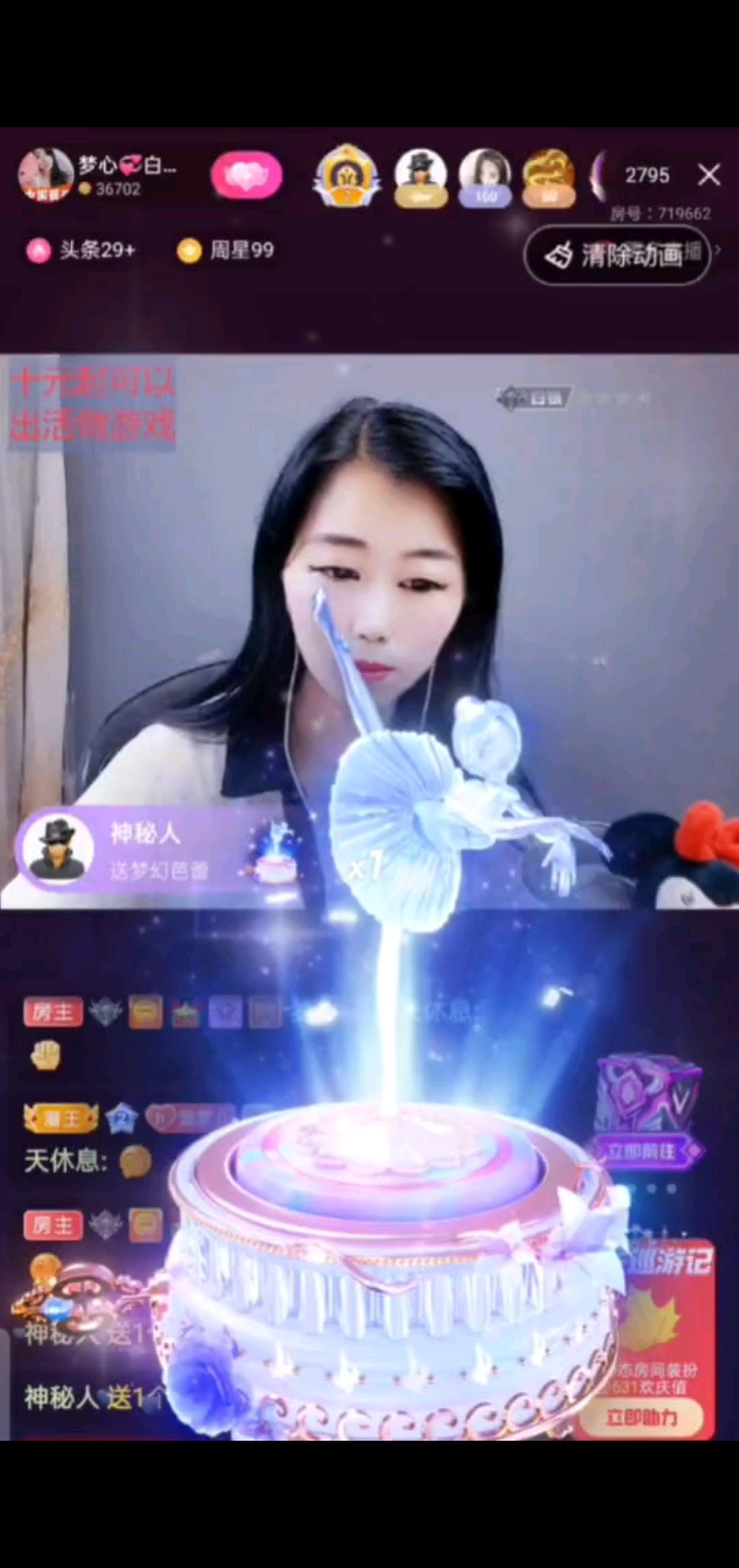Follow the streamer with the pink heart button
Screen dimensions: 739x1568
coord(246,176)
